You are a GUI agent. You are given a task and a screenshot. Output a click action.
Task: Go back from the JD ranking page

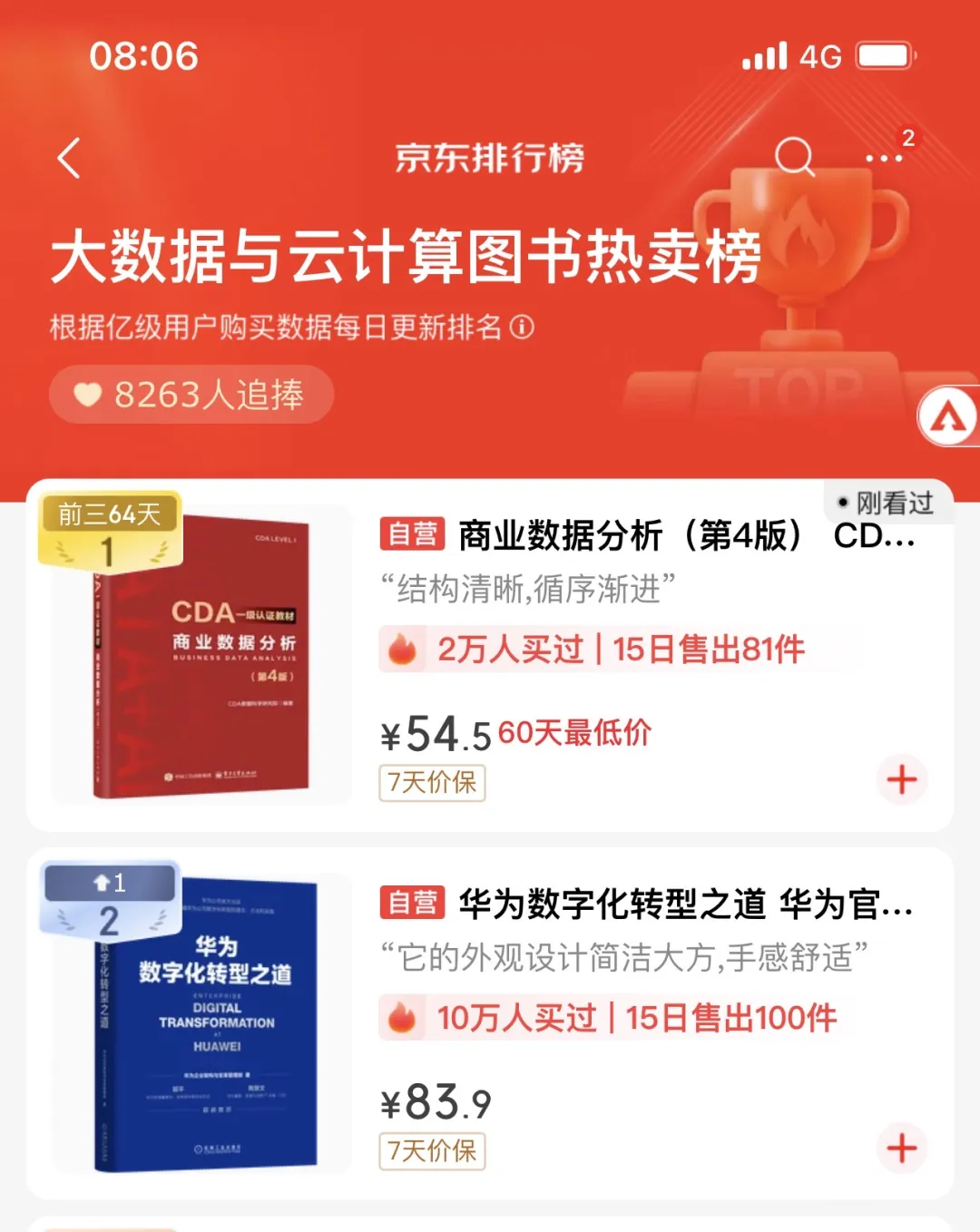click(70, 159)
